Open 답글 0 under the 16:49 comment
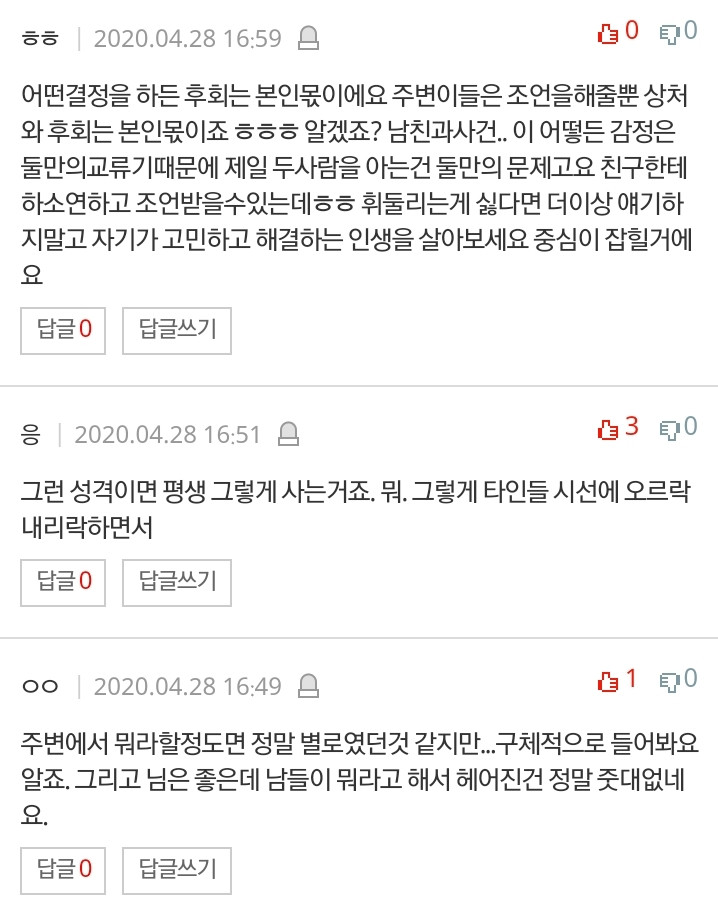The width and height of the screenshot is (718, 919). 65,868
